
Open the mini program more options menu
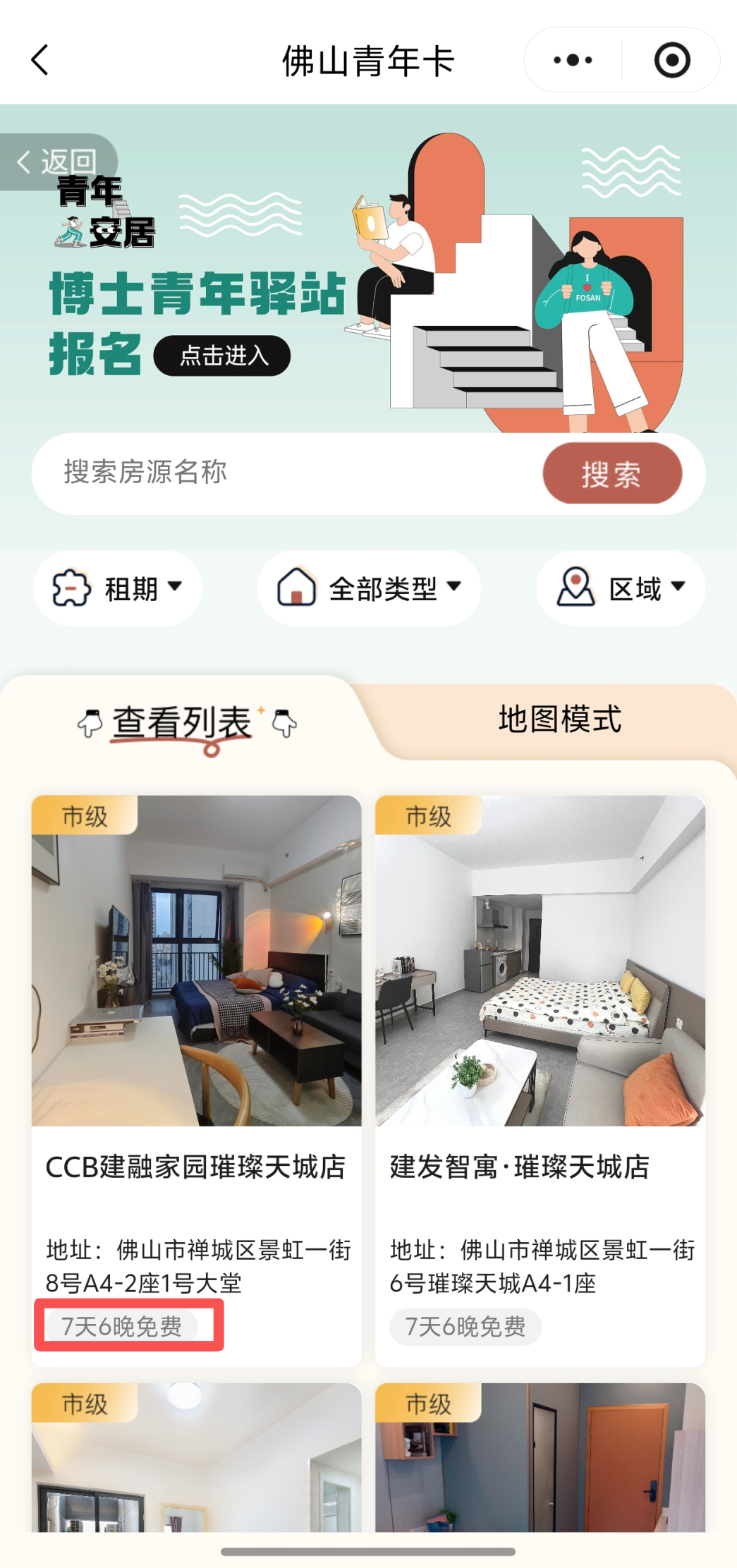click(573, 60)
